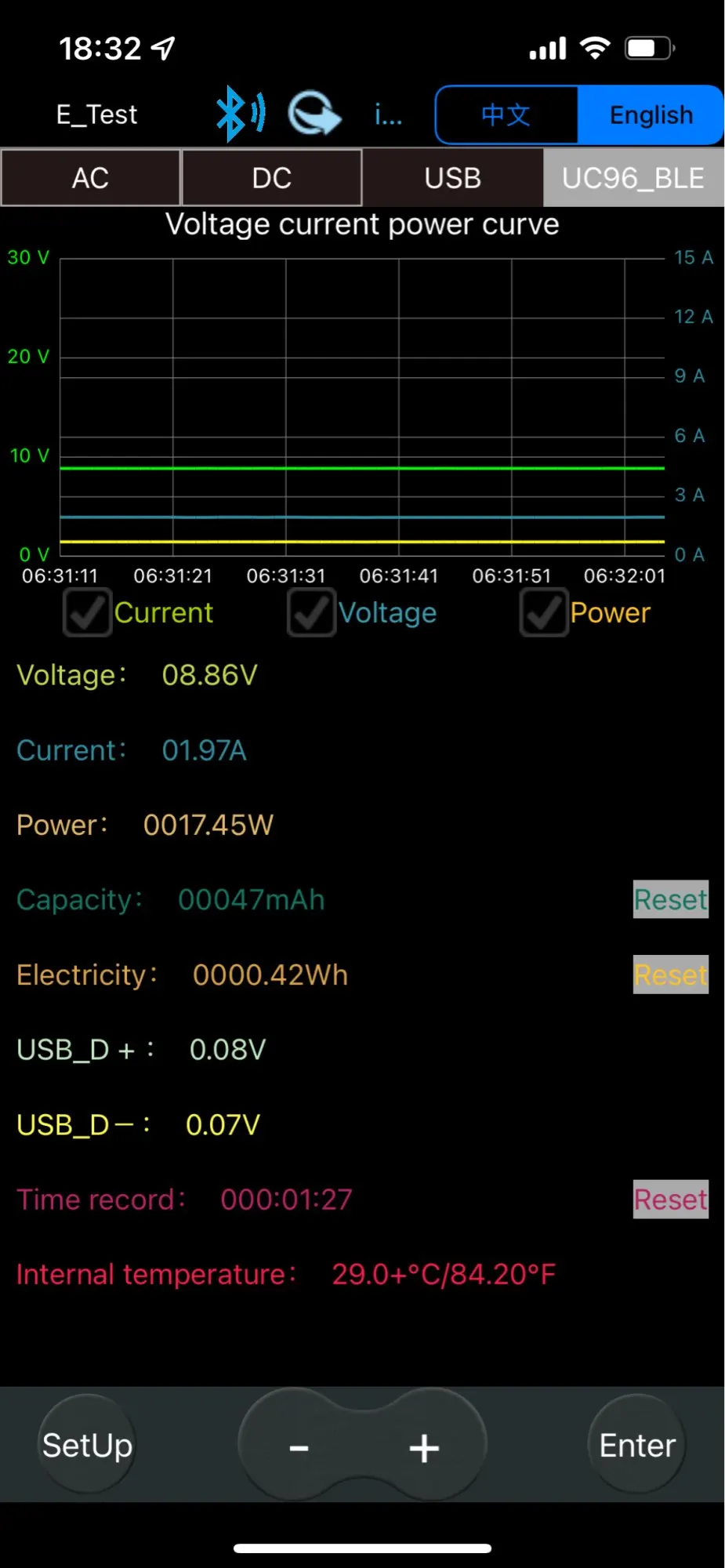This screenshot has height=1568, width=725.
Task: Select the English language option
Action: 651,115
